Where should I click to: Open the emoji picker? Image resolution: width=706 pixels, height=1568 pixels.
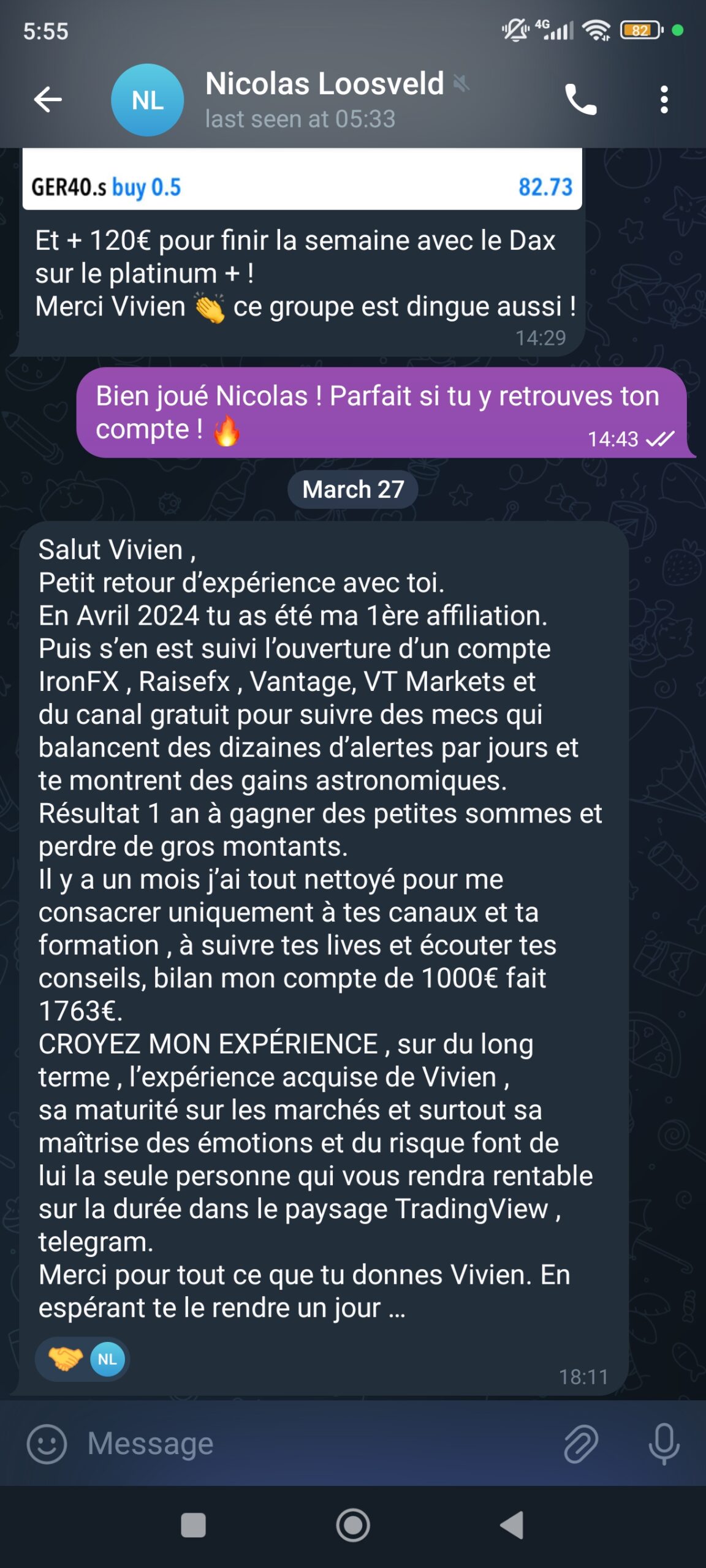point(47,1444)
